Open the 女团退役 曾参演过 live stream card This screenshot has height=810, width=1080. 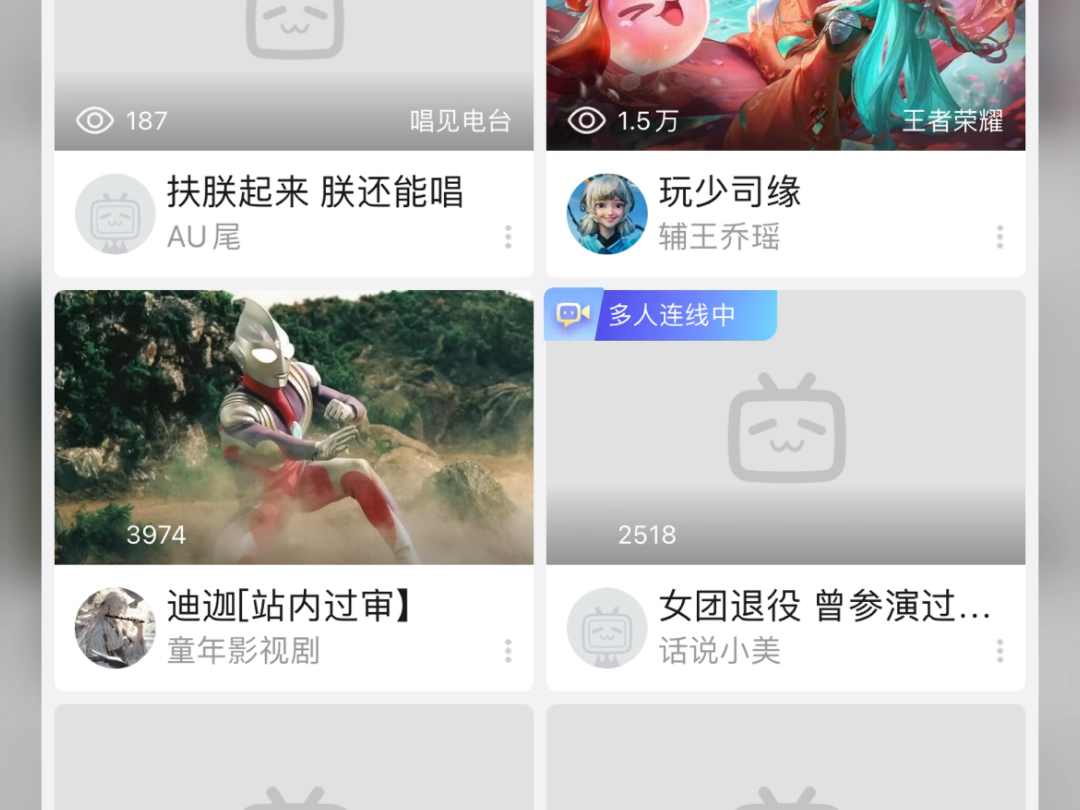tap(785, 428)
